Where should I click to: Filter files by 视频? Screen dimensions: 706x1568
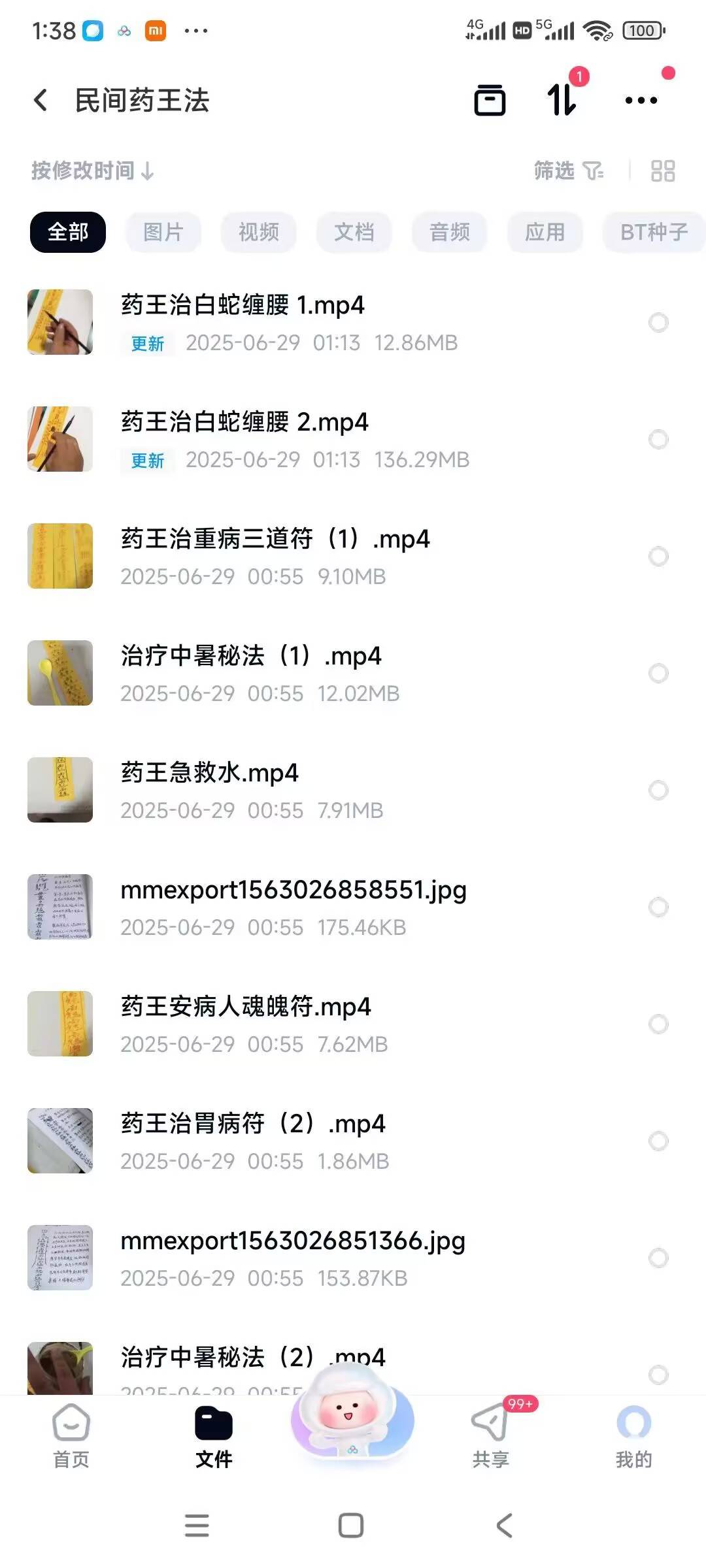point(258,232)
